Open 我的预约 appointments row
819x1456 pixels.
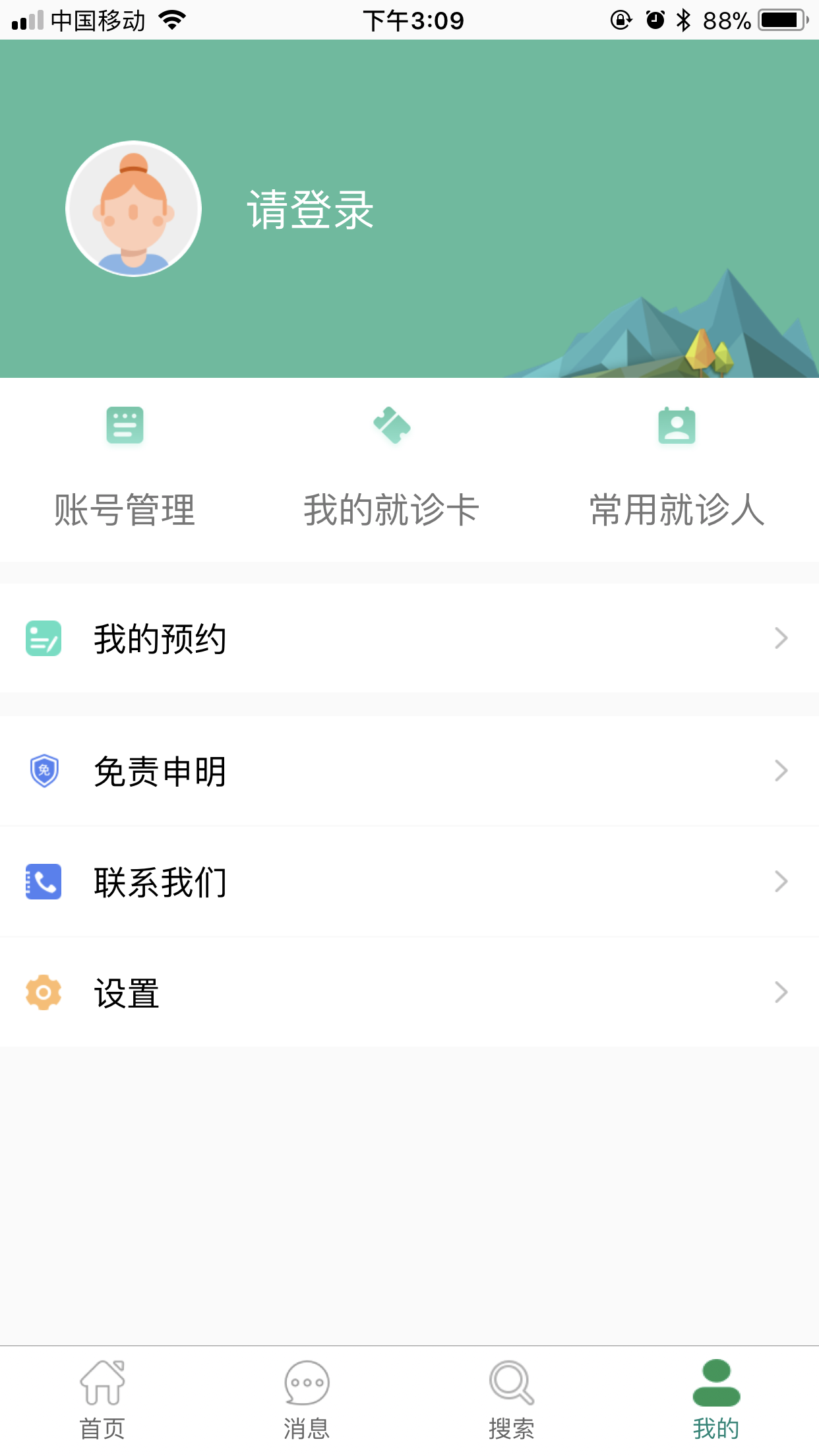tap(409, 638)
